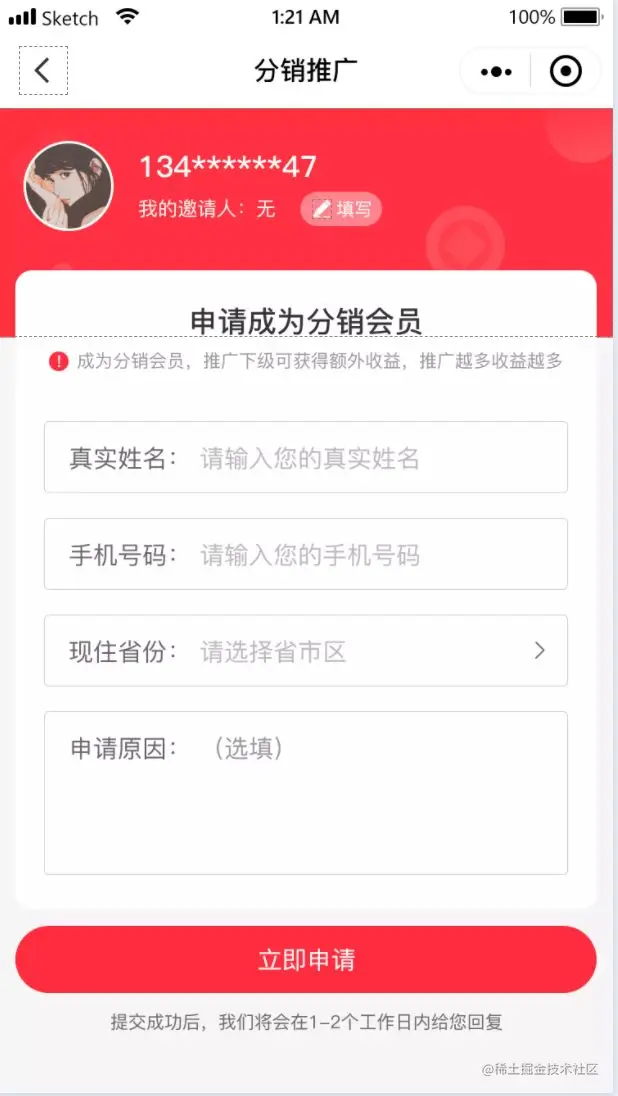
Task: Focus the 手机号码 input field
Action: pos(380,554)
